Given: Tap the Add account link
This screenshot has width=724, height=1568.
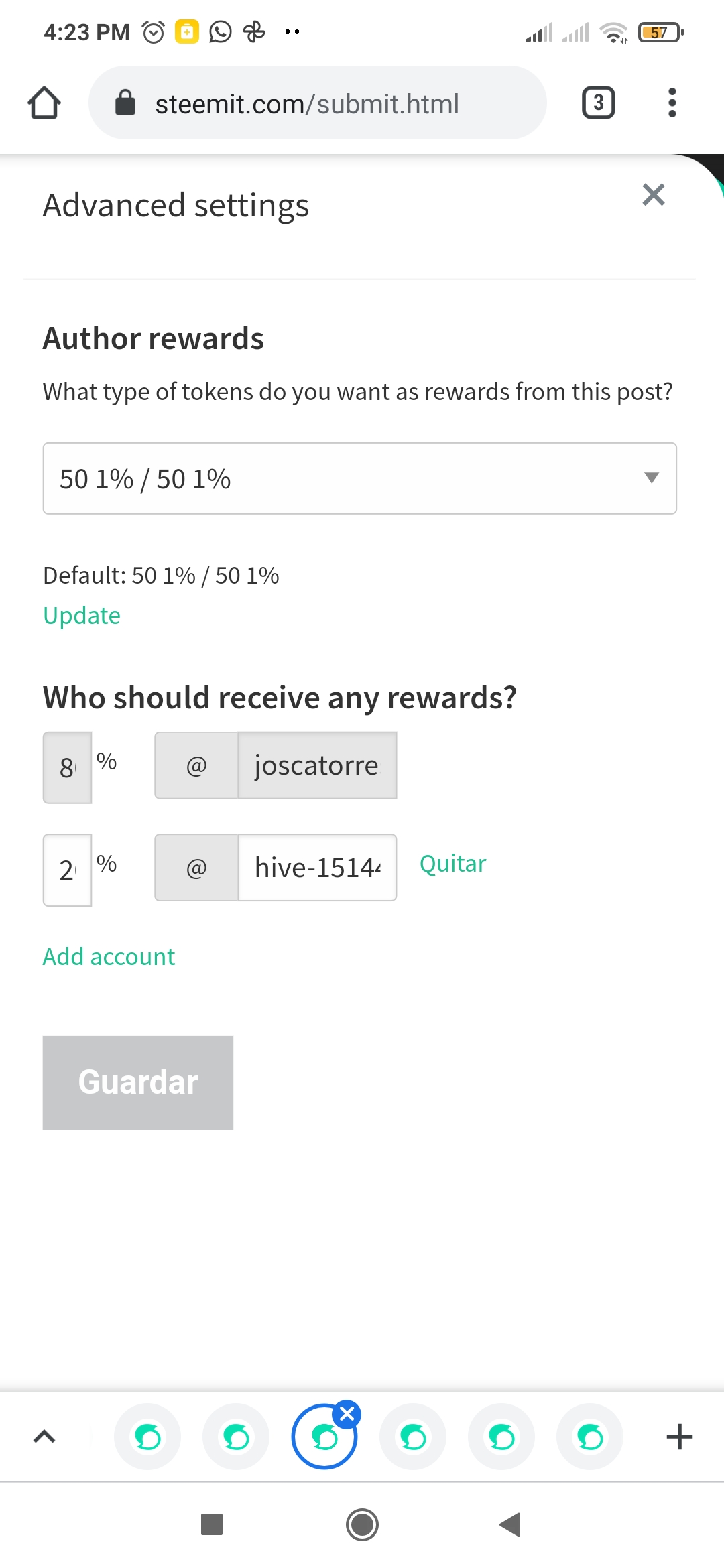Looking at the screenshot, I should [x=109, y=956].
